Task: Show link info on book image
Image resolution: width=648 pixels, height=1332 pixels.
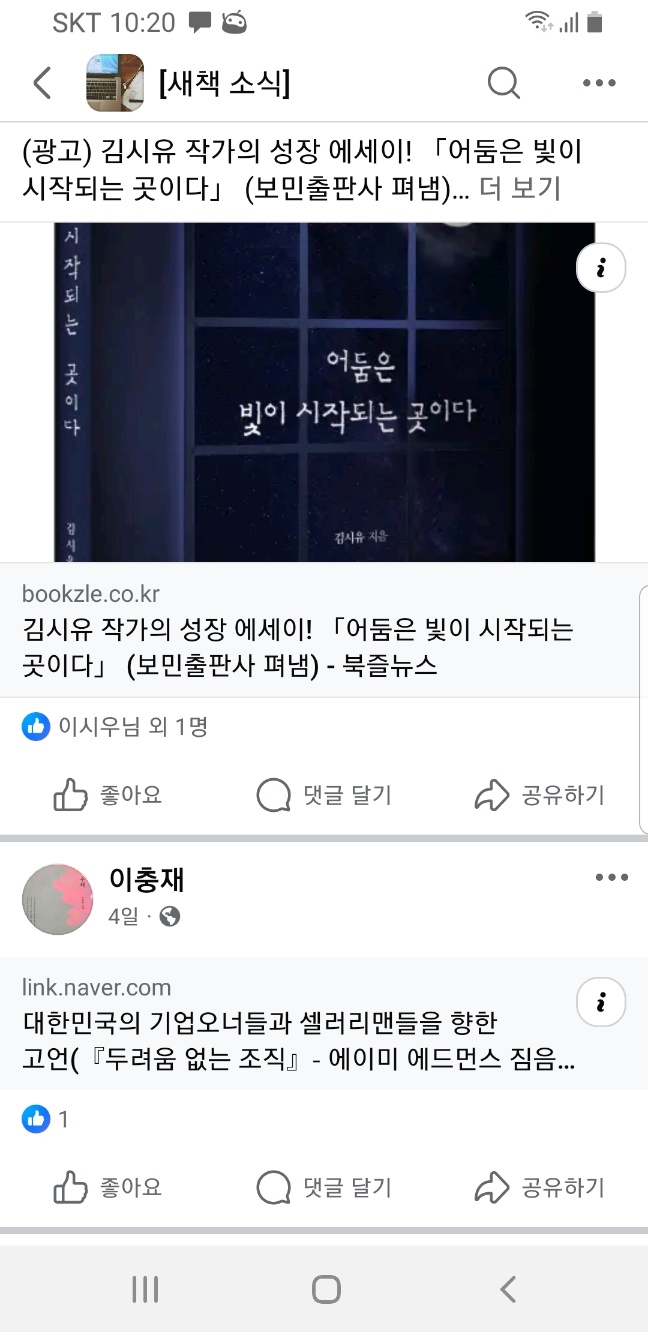Action: 601,267
